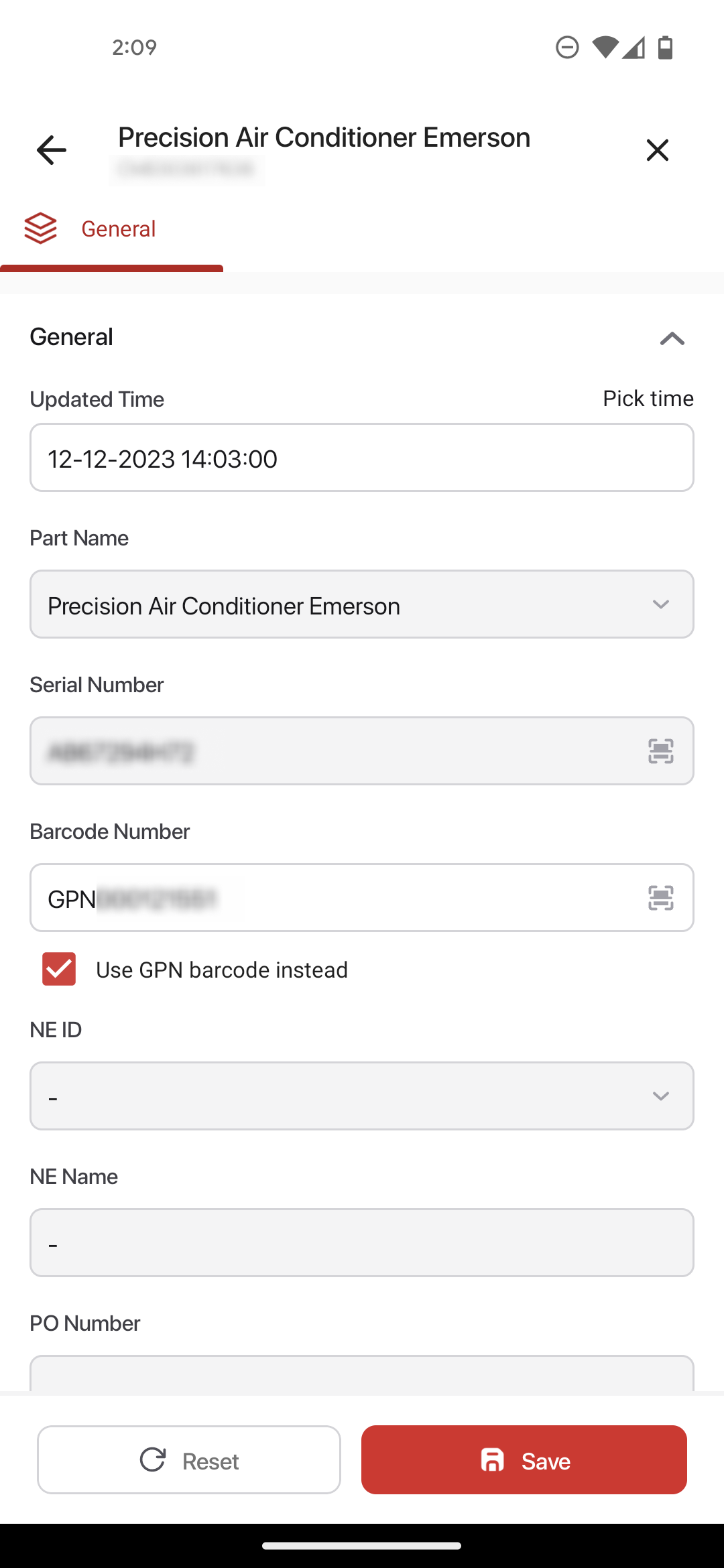The image size is (724, 1568).
Task: Scan code for Barcode Number field
Action: click(660, 898)
